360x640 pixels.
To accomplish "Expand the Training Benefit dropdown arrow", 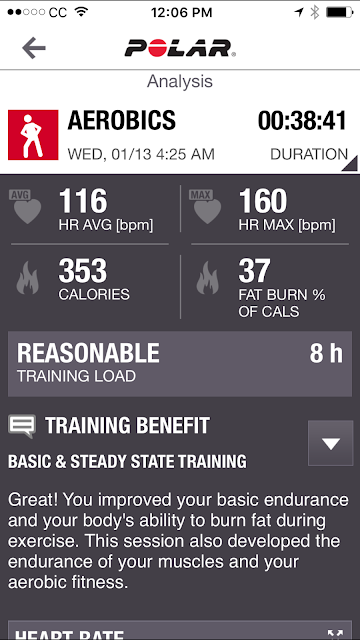I will pyautogui.click(x=330, y=443).
